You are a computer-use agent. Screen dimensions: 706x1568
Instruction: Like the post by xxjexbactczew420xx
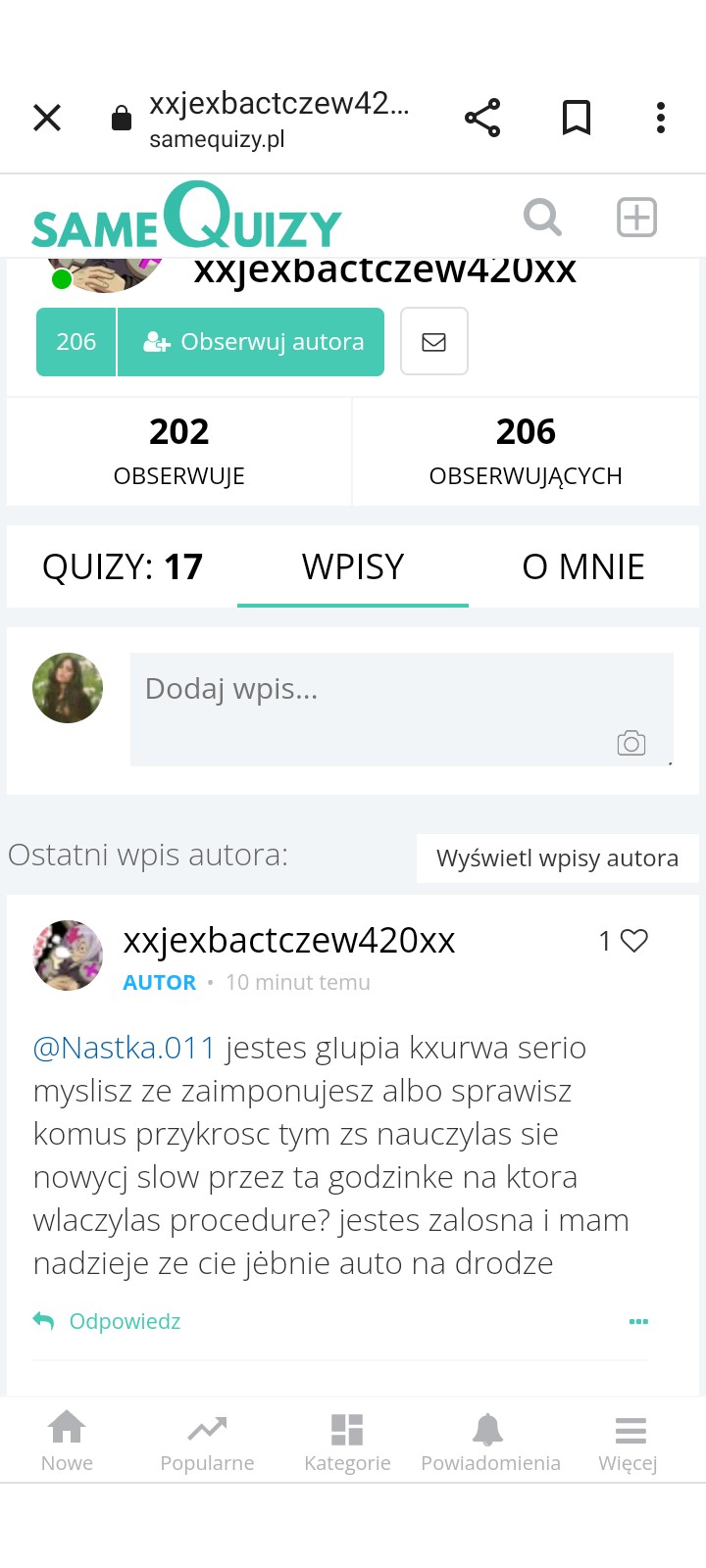[634, 941]
